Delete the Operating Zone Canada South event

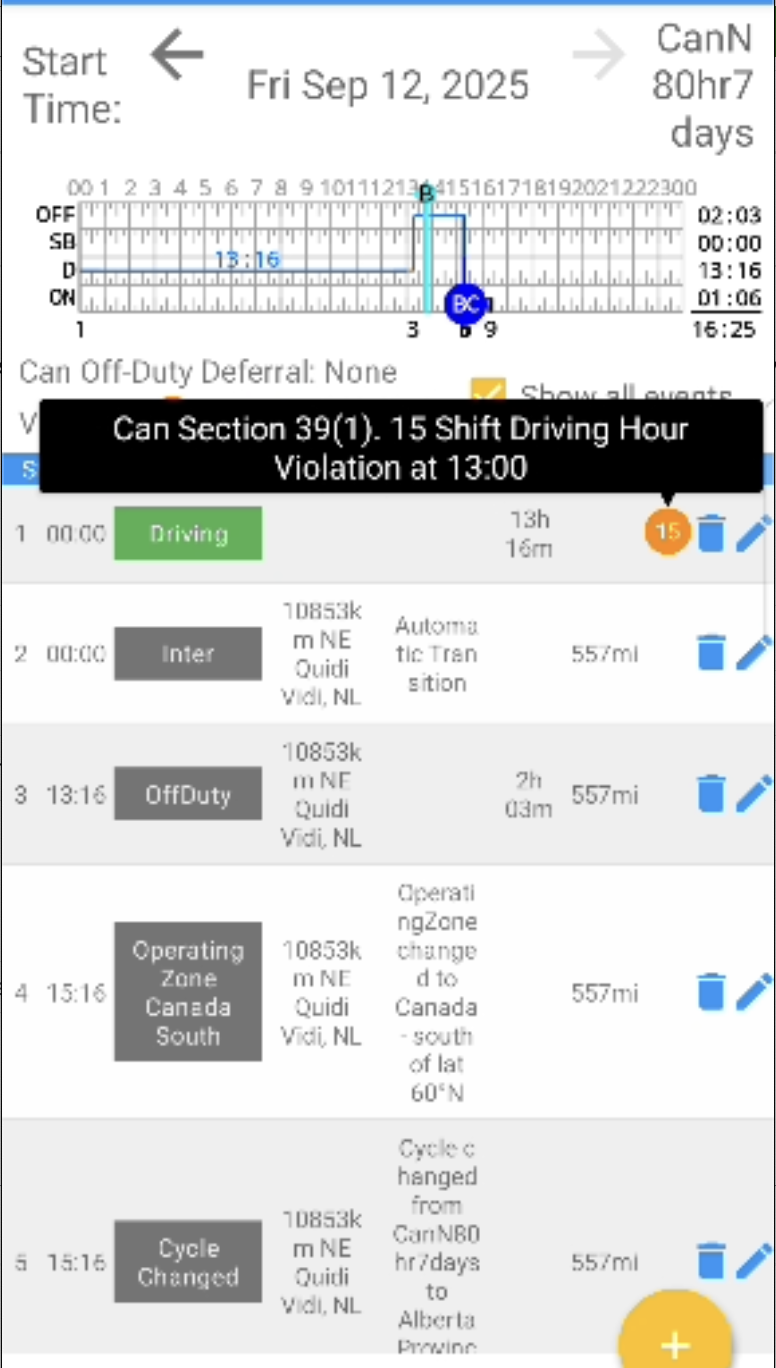tap(710, 992)
